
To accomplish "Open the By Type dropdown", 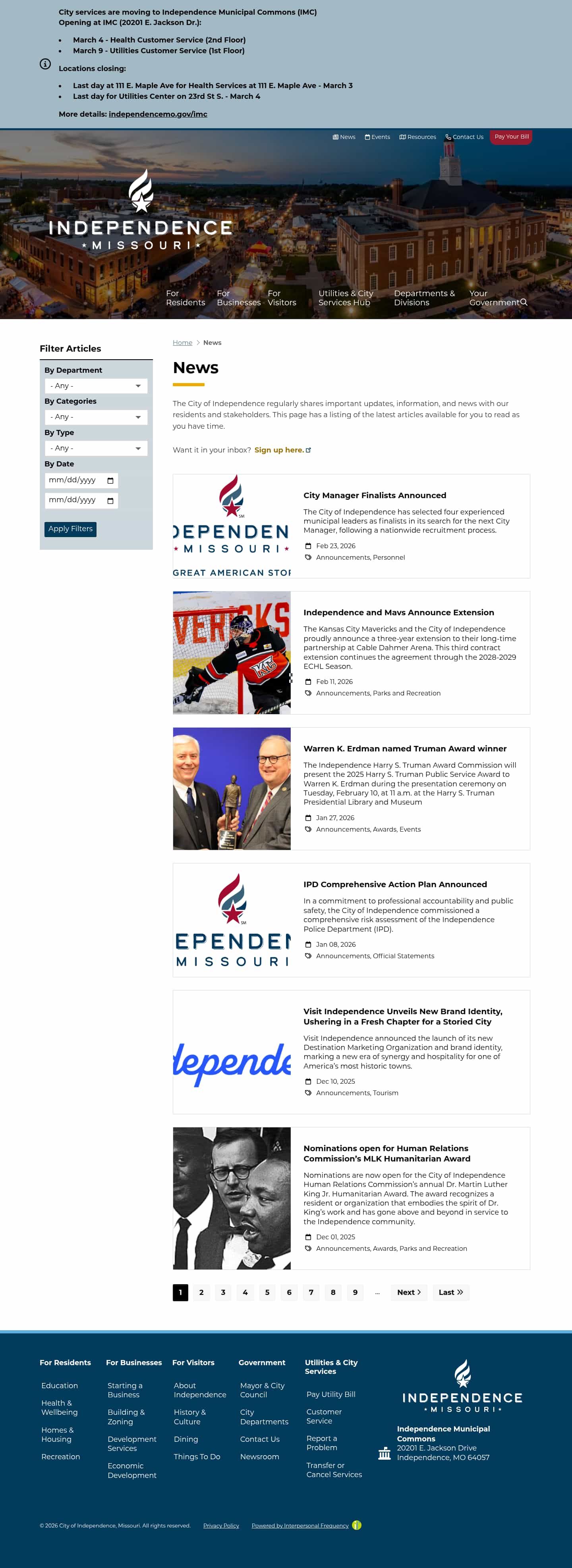I will pos(96,448).
